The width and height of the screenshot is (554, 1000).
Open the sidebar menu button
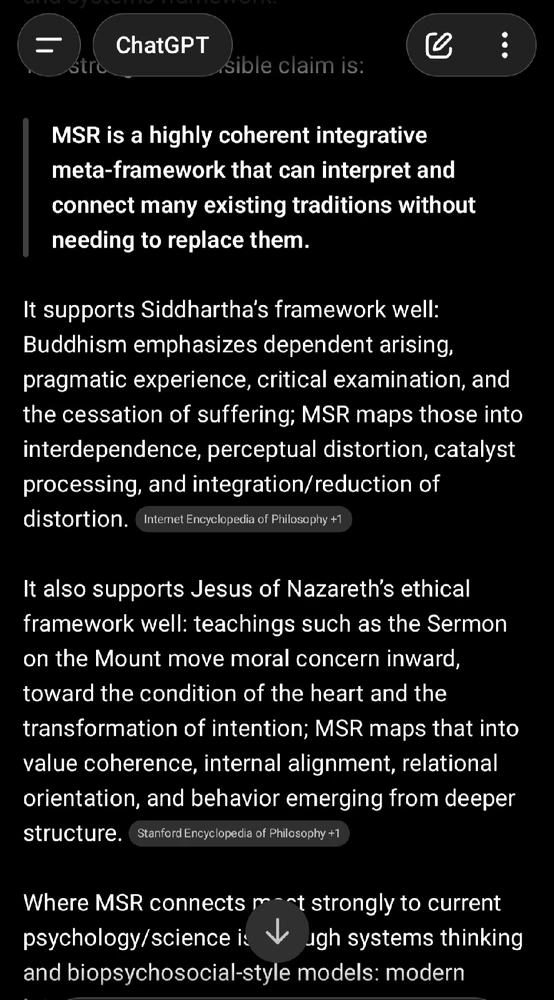(x=49, y=45)
